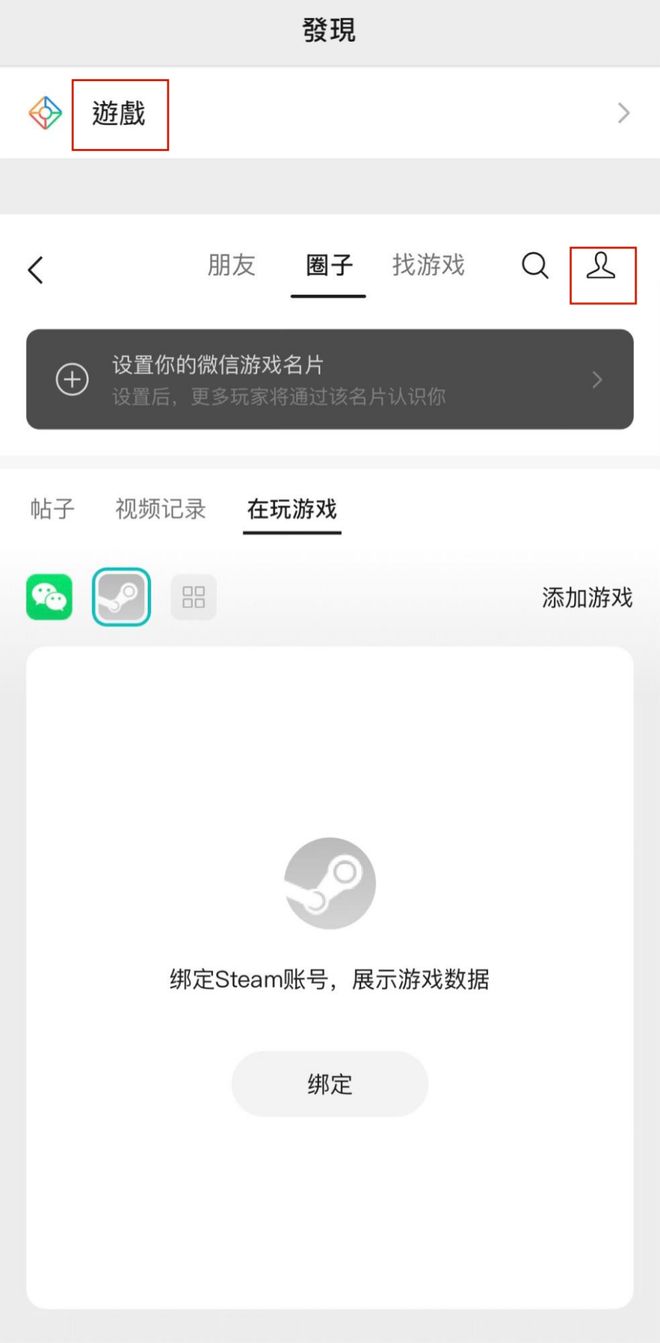660x1343 pixels.
Task: Tap 绑定 to bind Steam account
Action: 329,1084
